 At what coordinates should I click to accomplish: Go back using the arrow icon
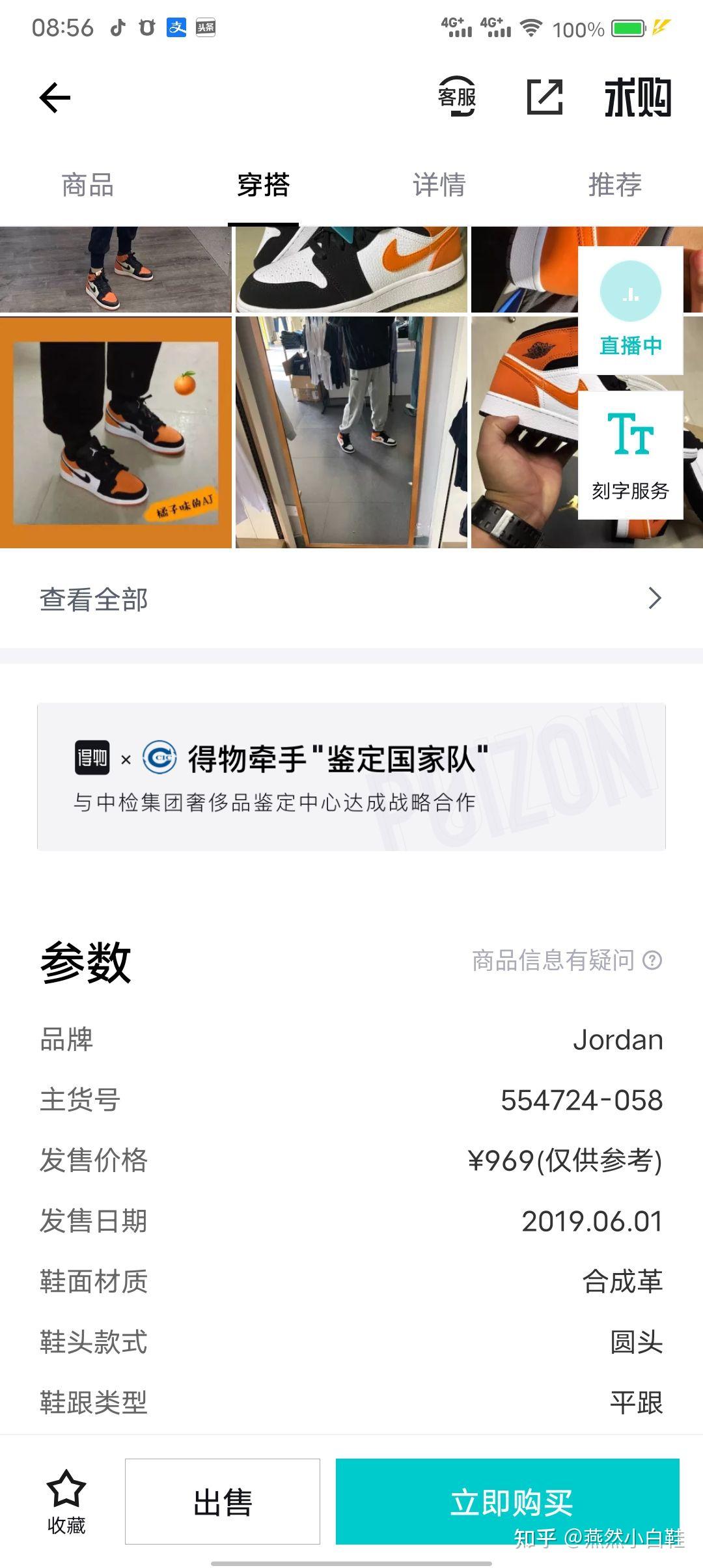click(55, 98)
